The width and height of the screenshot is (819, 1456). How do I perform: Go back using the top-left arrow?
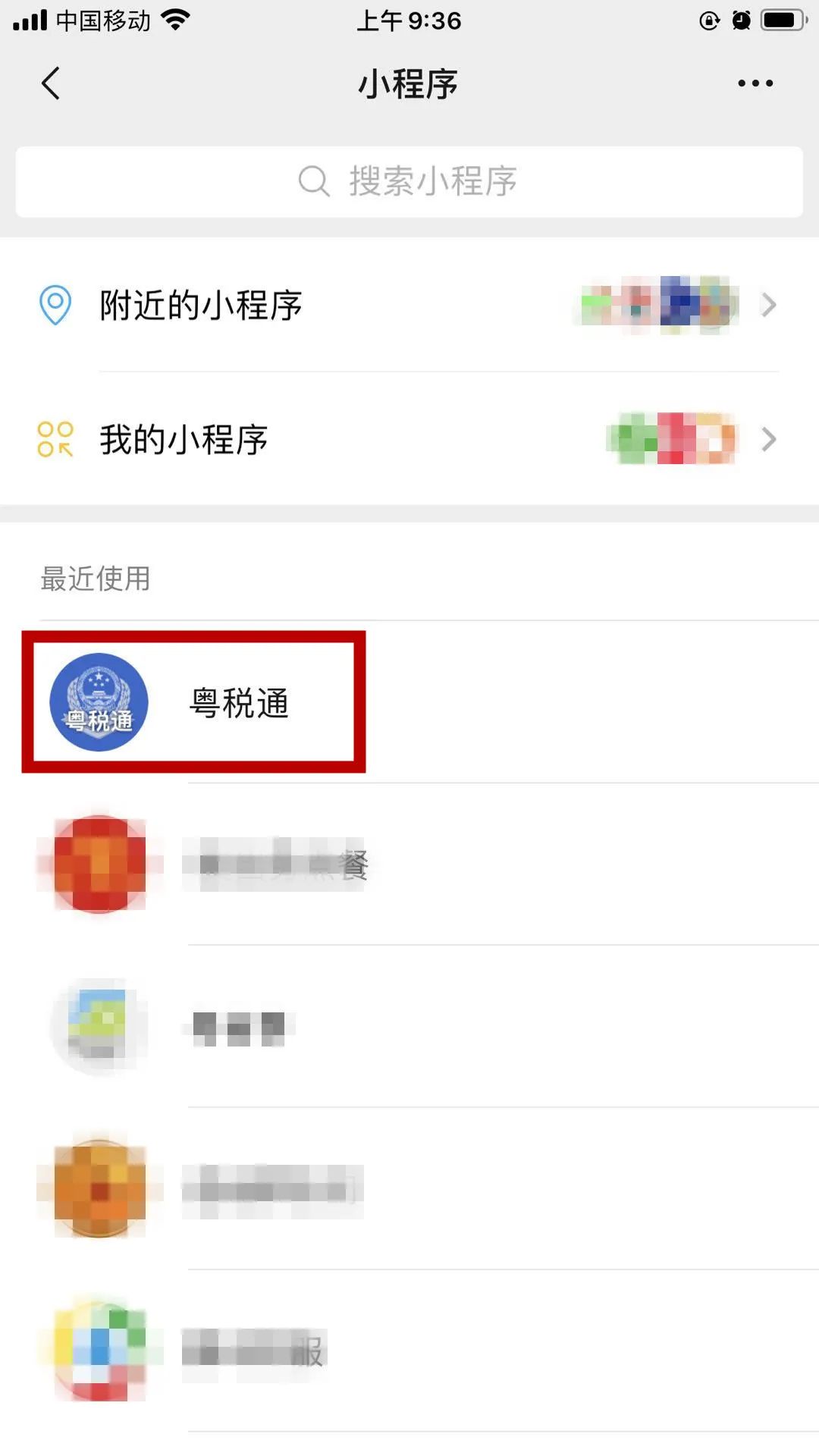50,83
